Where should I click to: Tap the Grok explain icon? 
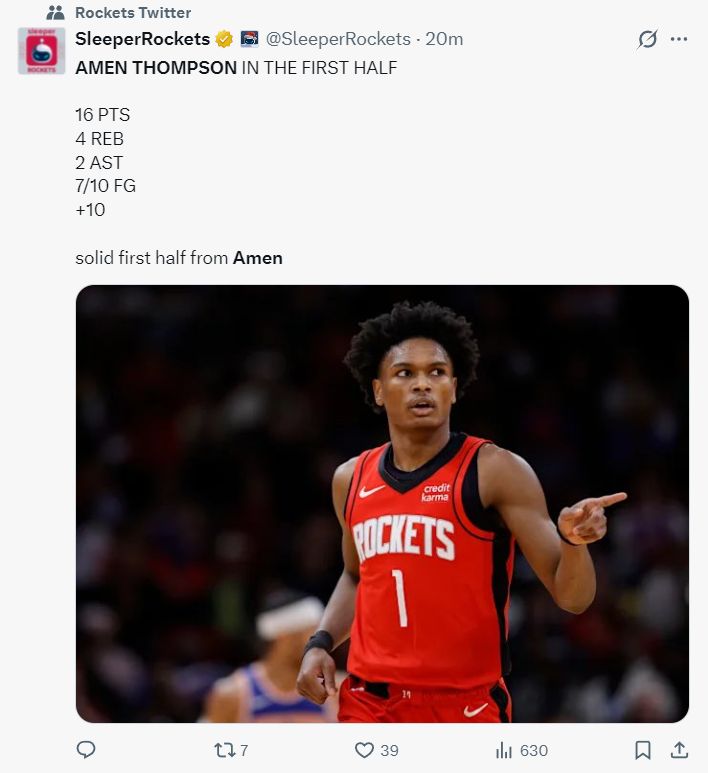tap(648, 39)
